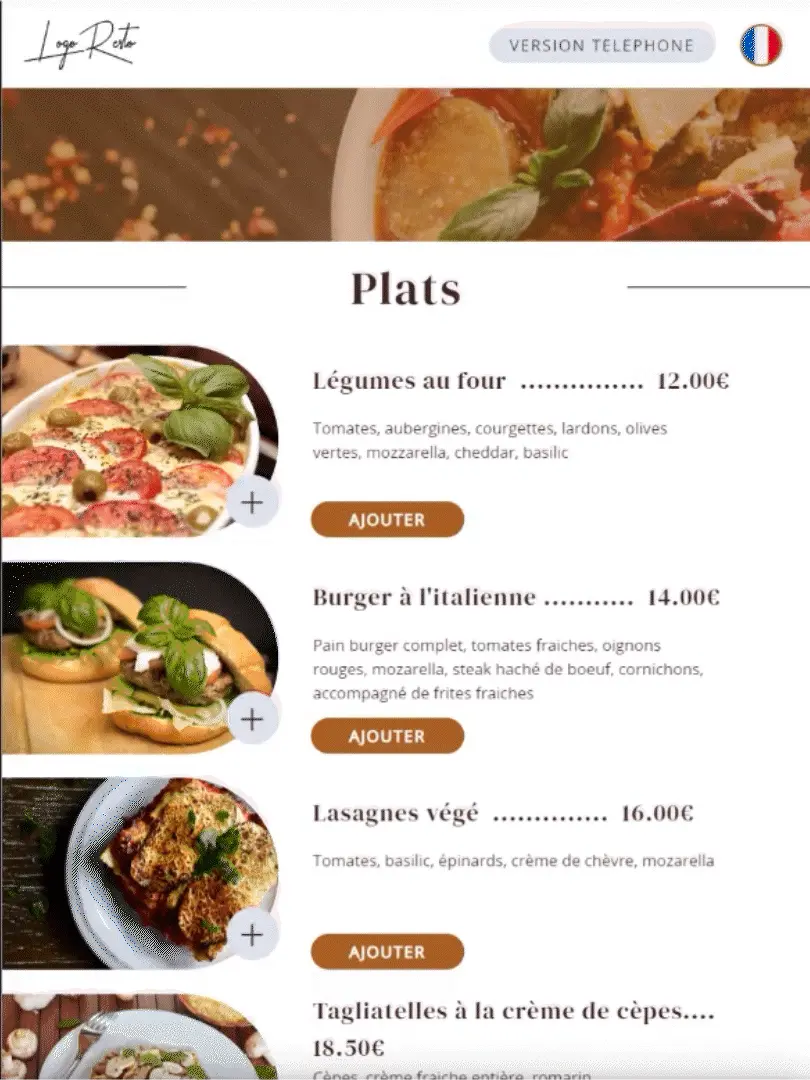Toggle mobile view with VERSION TELEPHONE control
The height and width of the screenshot is (1080, 810).
pos(601,44)
